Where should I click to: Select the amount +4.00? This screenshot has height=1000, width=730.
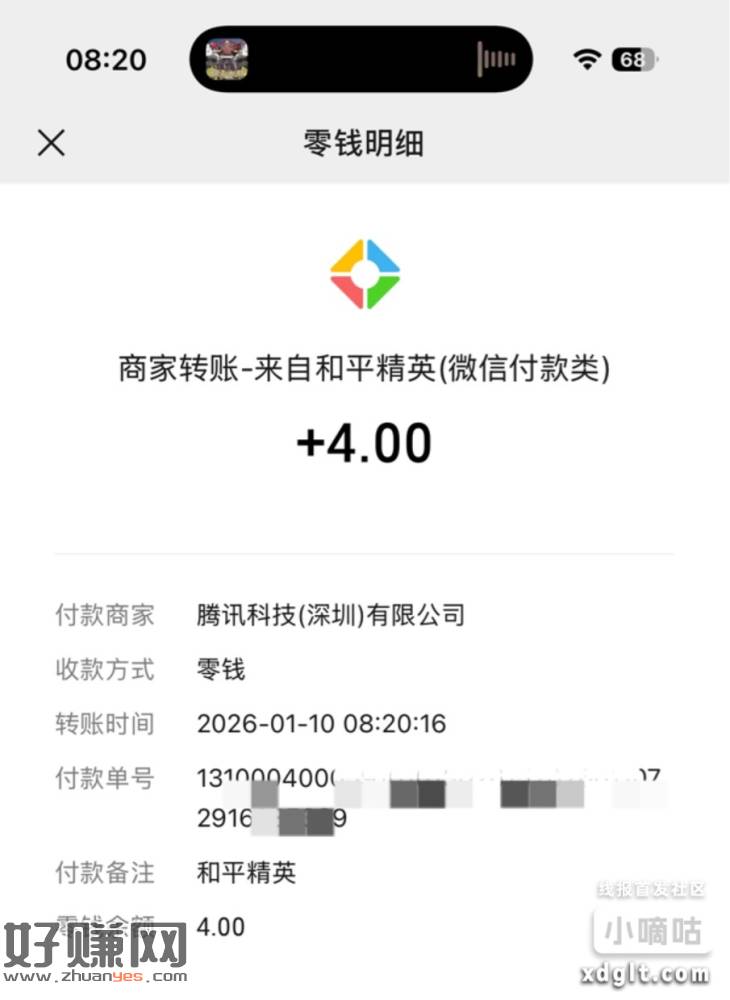click(364, 441)
